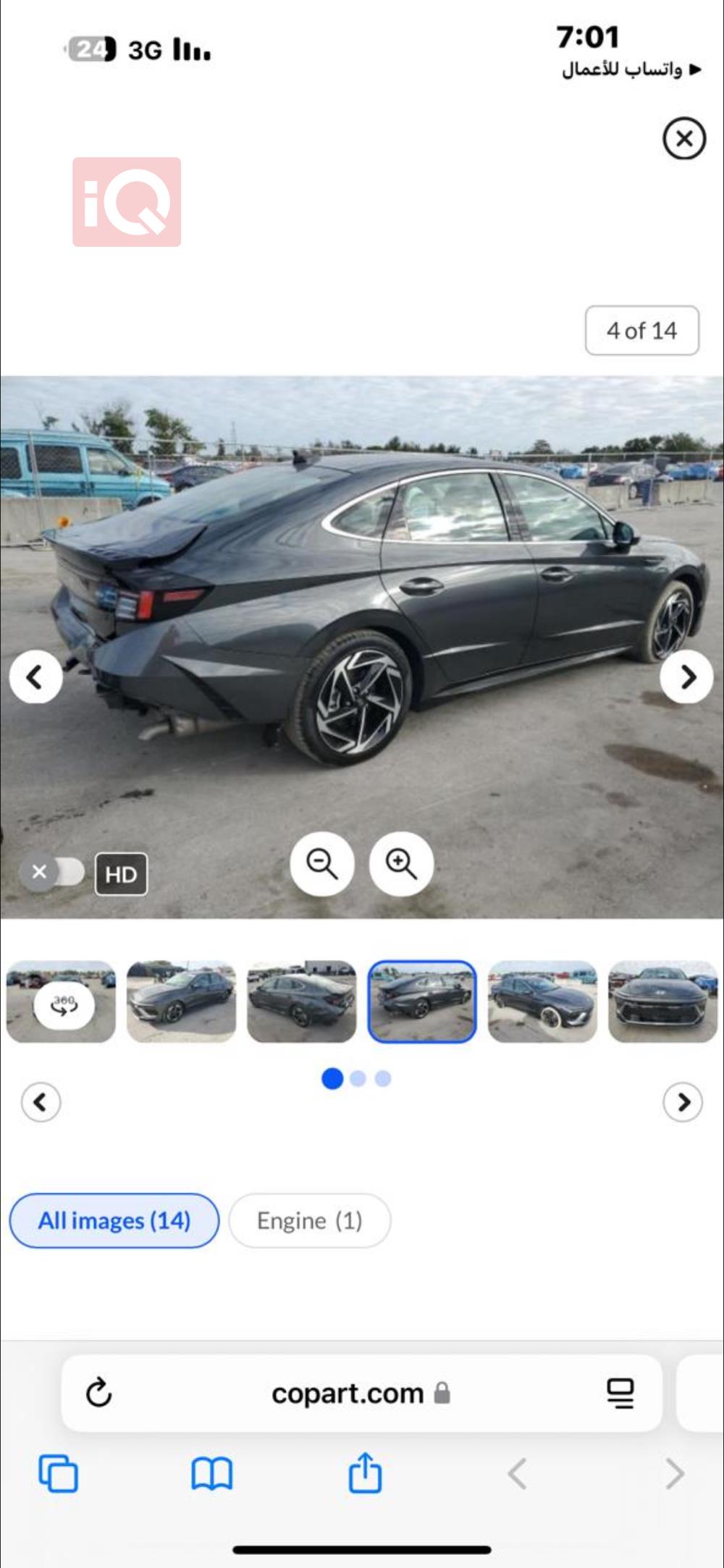This screenshot has height=1568, width=724.
Task: Zoom in on the car photo
Action: pos(401,863)
